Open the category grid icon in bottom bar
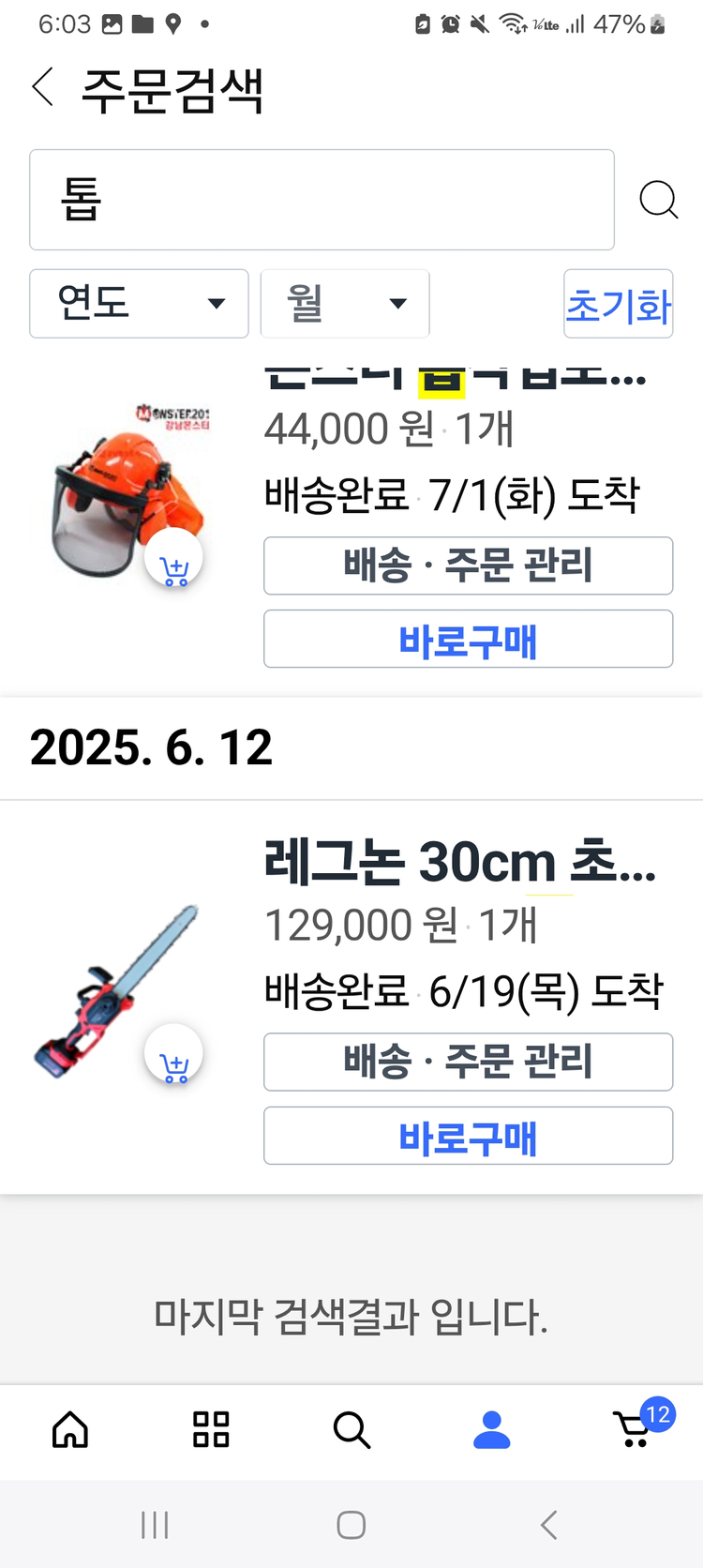The height and width of the screenshot is (1568, 703). (x=211, y=1431)
